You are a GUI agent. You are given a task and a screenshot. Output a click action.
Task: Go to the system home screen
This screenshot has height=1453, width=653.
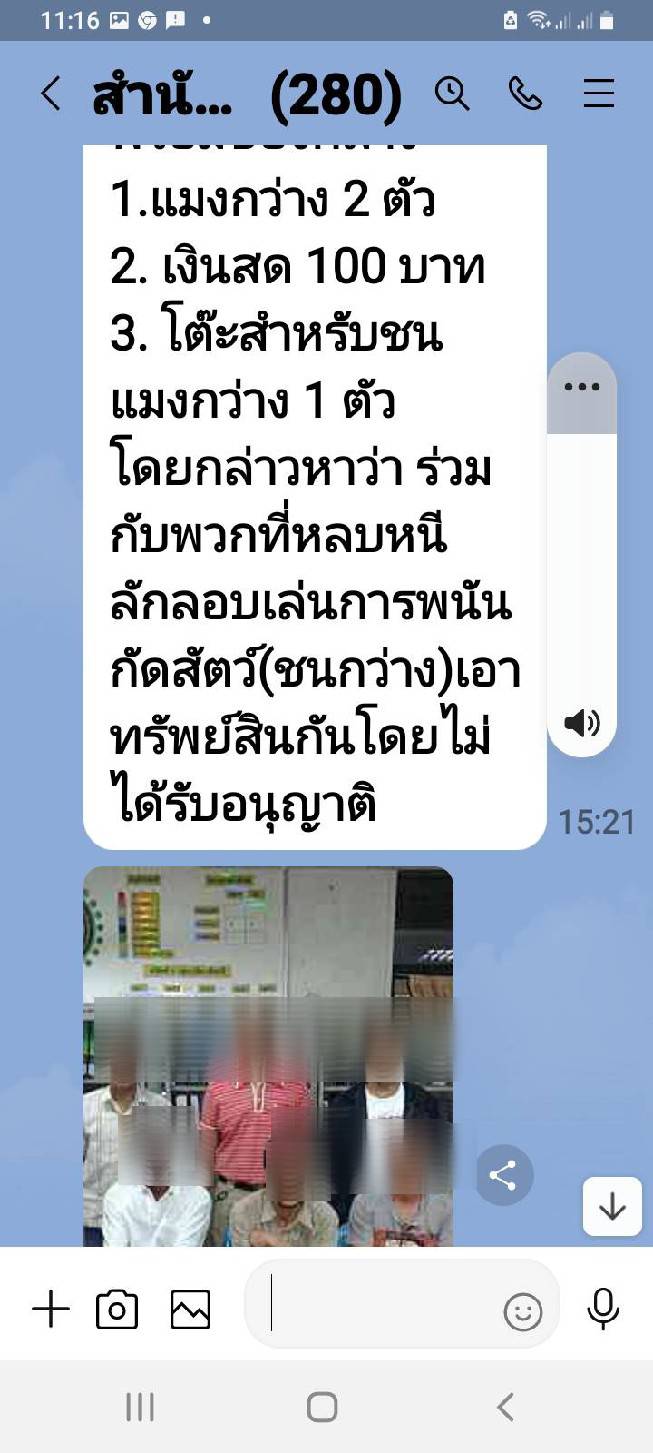click(x=322, y=1407)
